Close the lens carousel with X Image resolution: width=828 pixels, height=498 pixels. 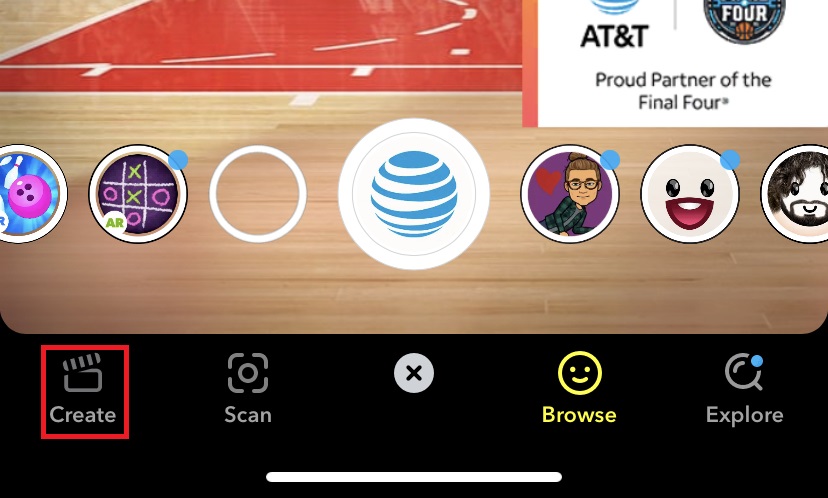tap(414, 375)
